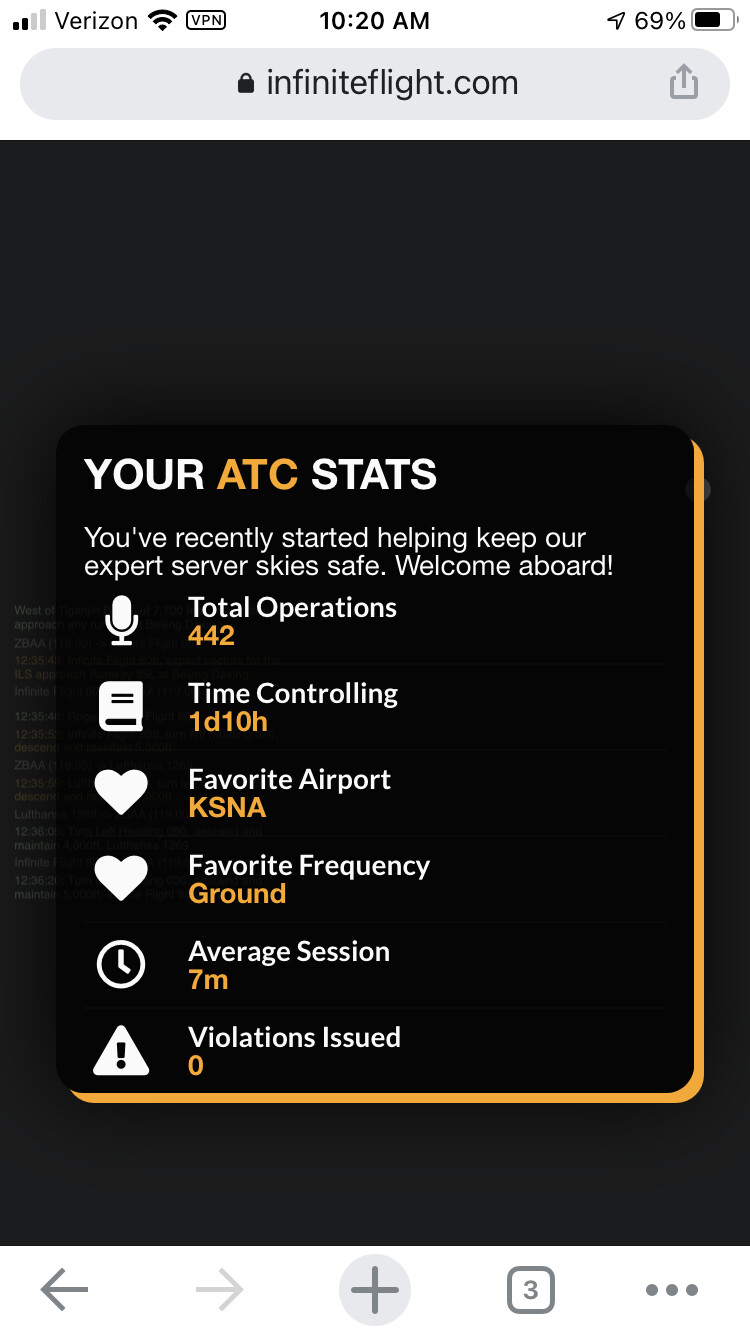
Task: Go back to the previous page
Action: (65, 1290)
